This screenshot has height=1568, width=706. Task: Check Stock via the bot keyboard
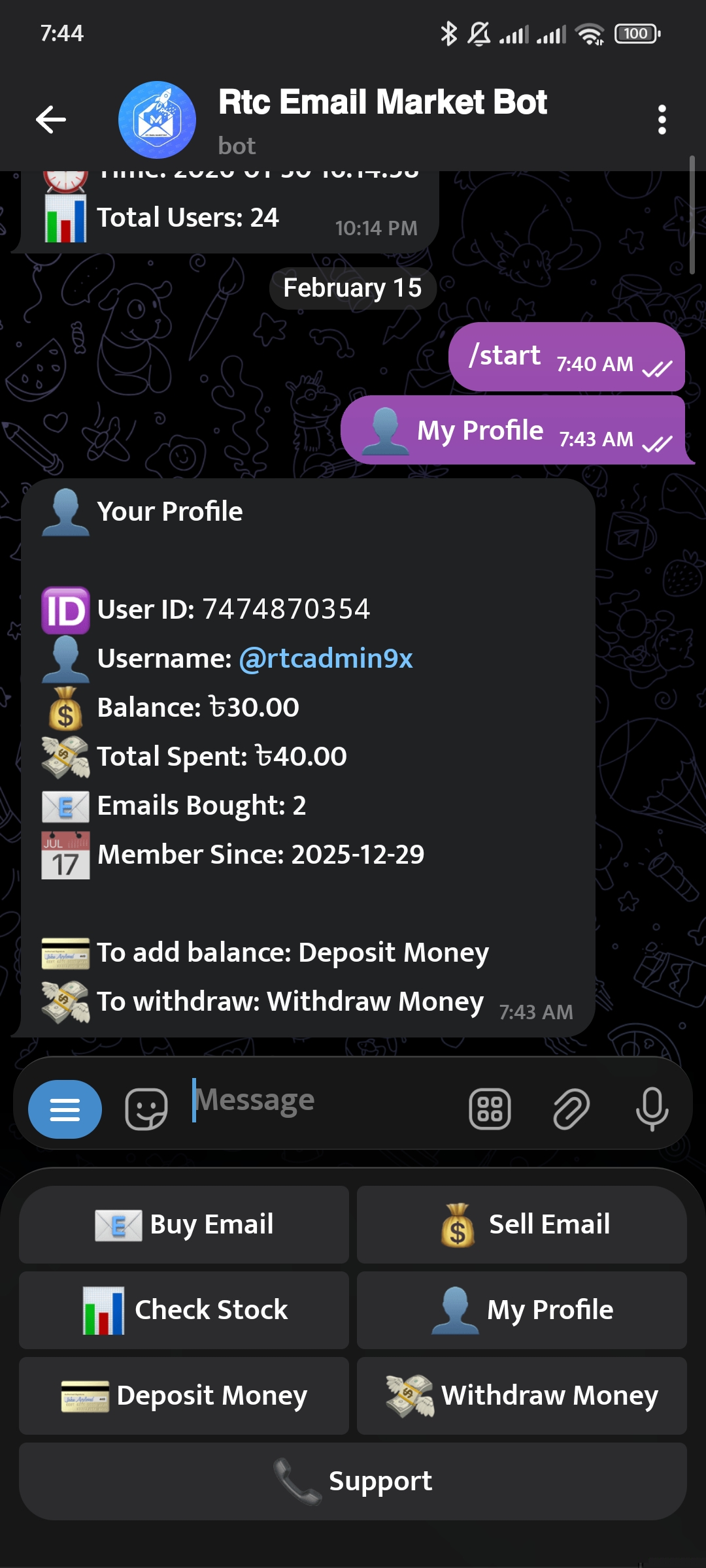click(x=184, y=1310)
